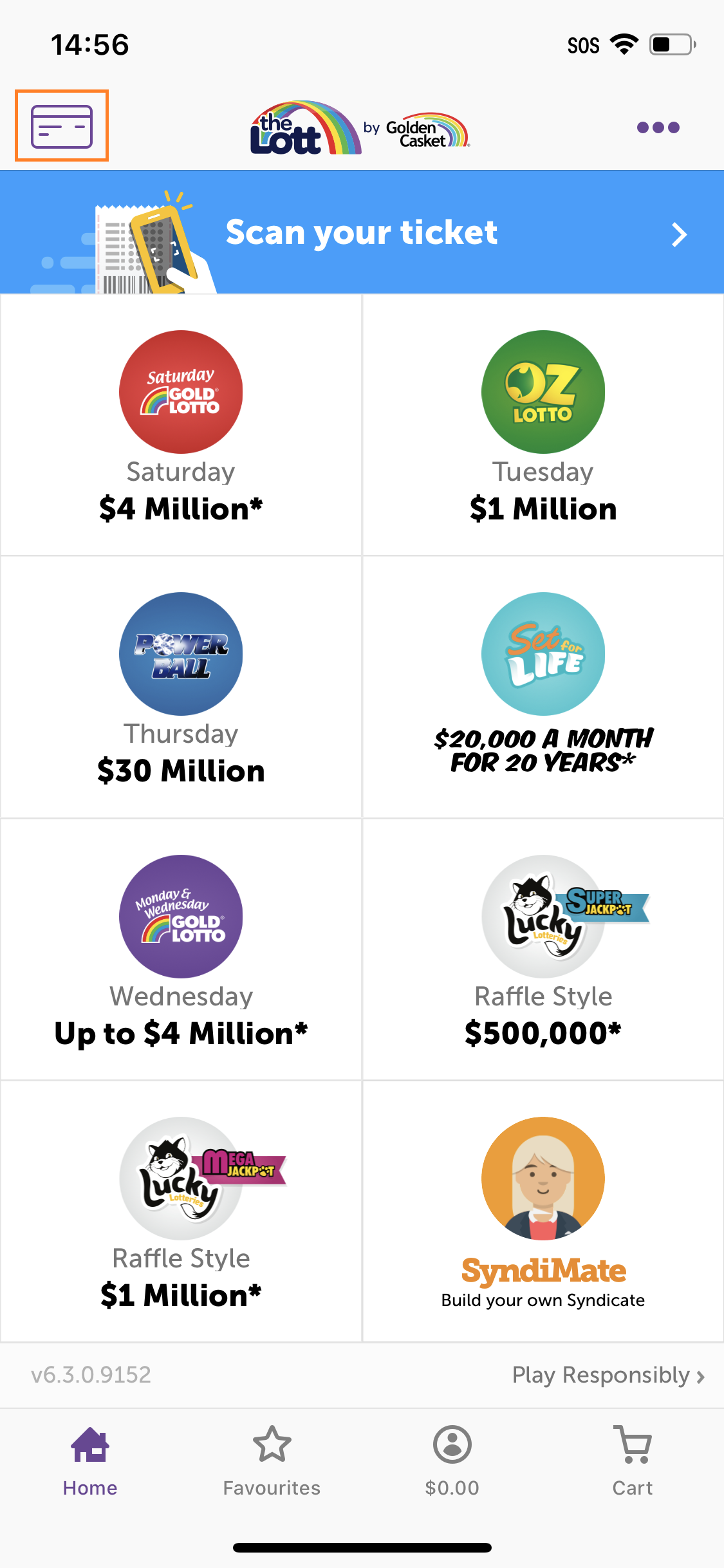The height and width of the screenshot is (1568, 724).
Task: Open the card icon in the top bar
Action: 62,126
